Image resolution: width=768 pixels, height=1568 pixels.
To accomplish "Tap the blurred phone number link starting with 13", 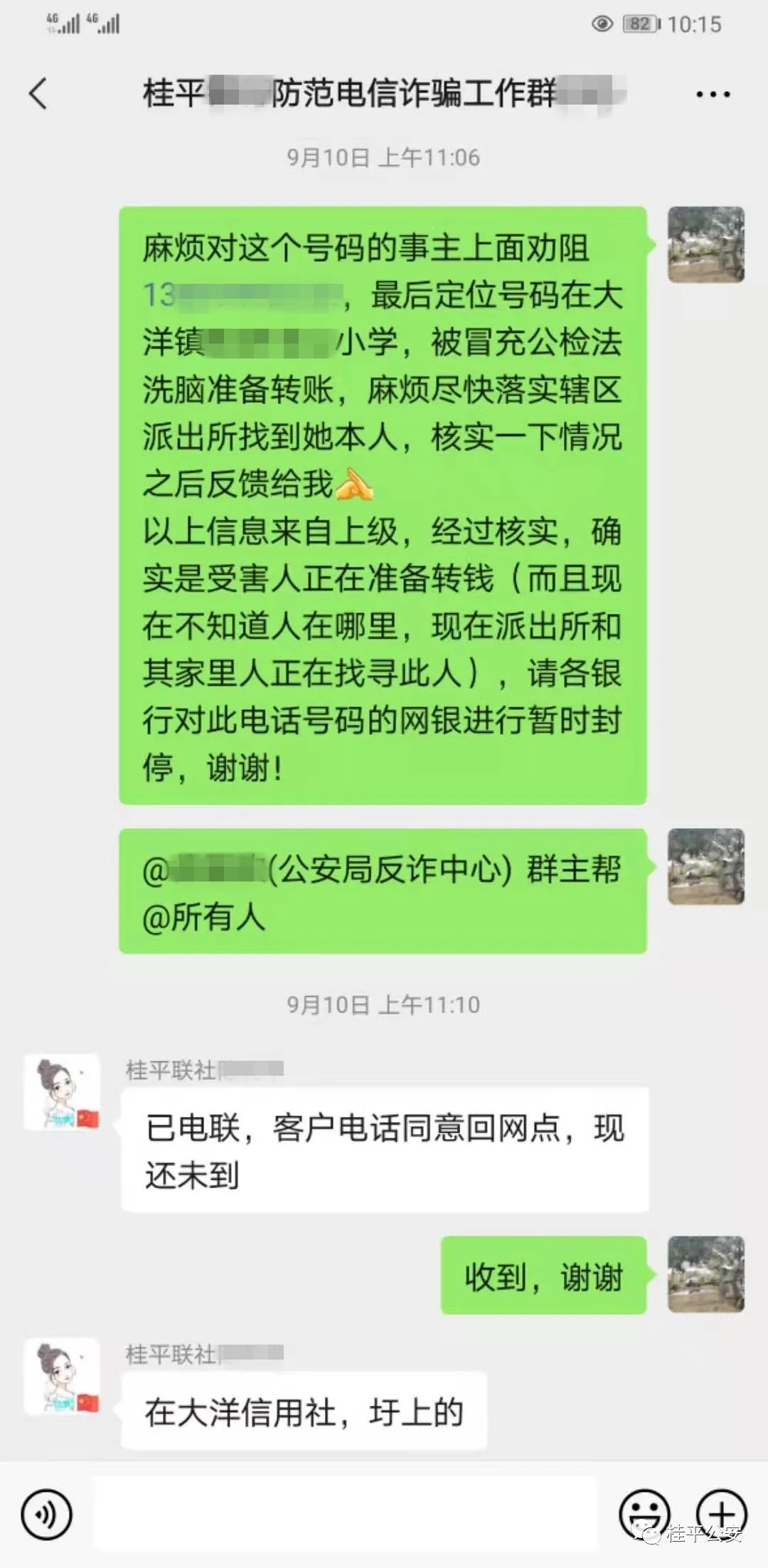I will click(242, 295).
